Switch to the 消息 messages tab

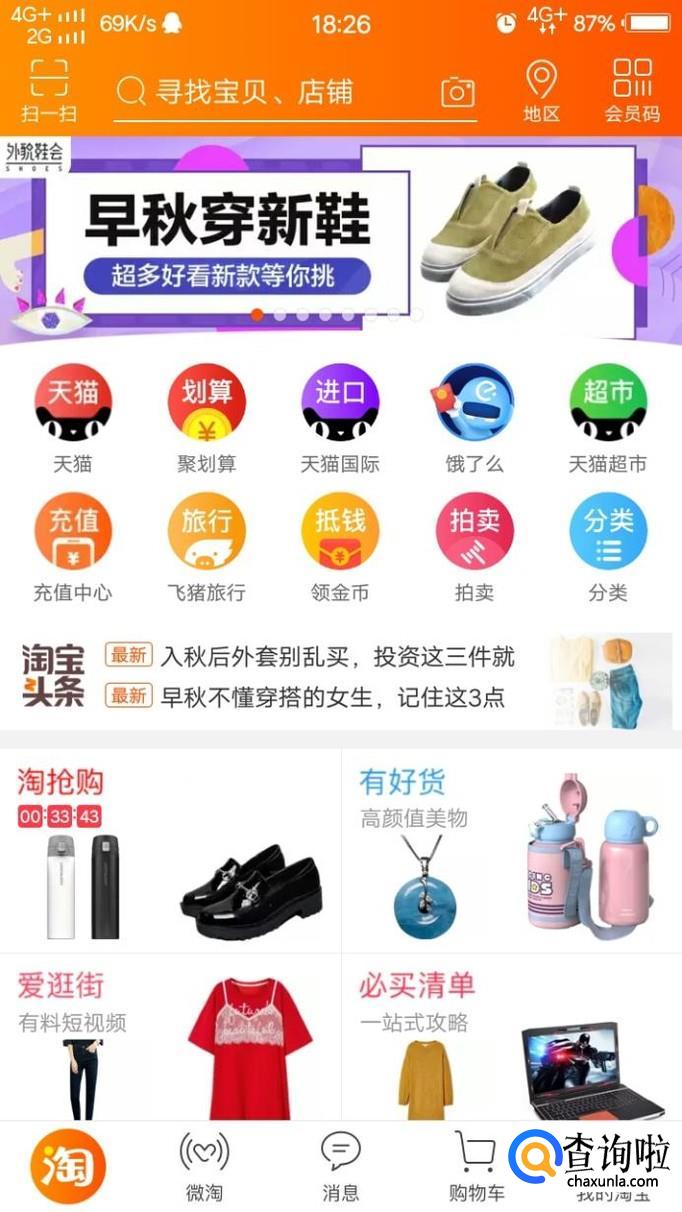340,1166
